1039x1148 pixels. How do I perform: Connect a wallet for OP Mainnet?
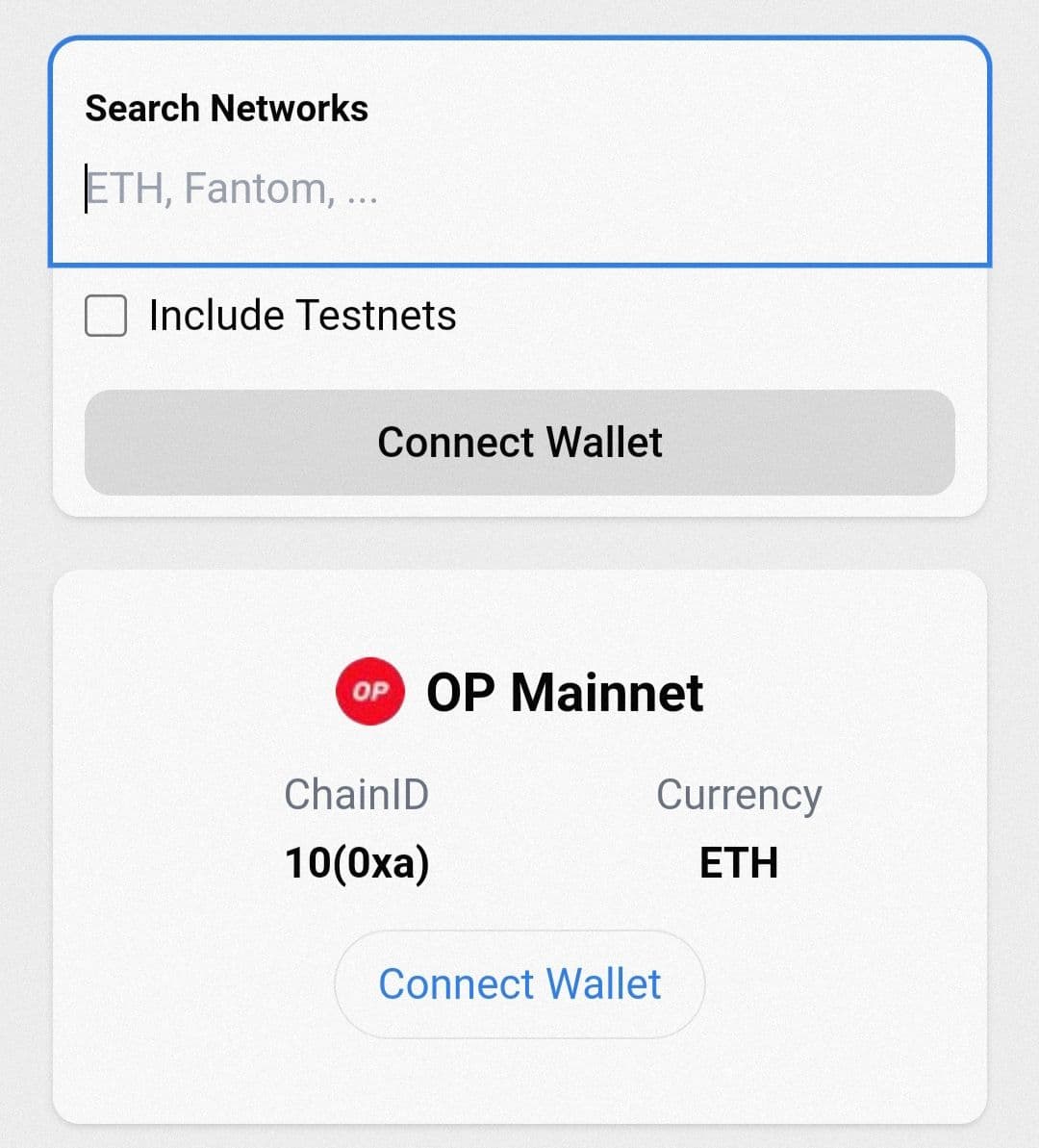click(519, 984)
